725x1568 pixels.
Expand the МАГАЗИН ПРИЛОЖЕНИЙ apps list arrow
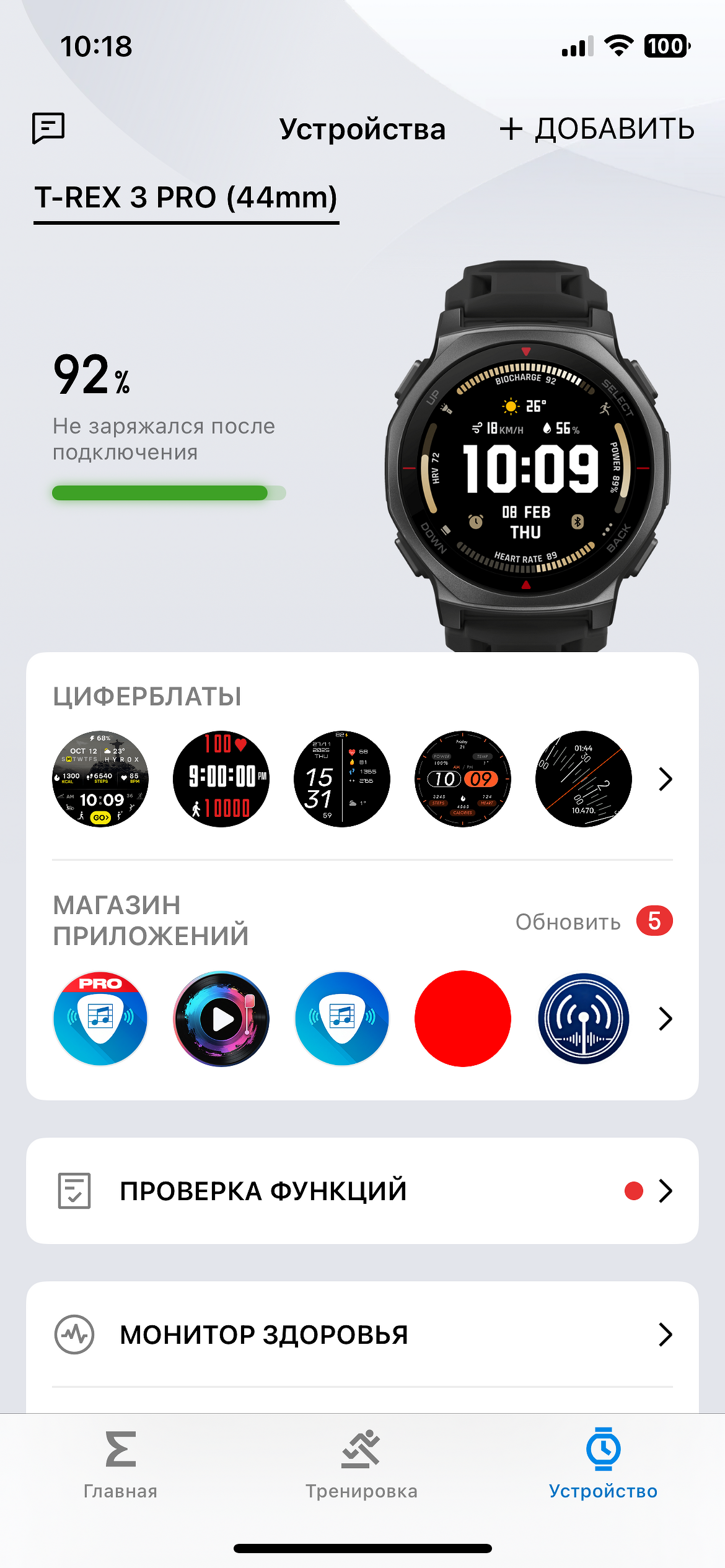[665, 1019]
